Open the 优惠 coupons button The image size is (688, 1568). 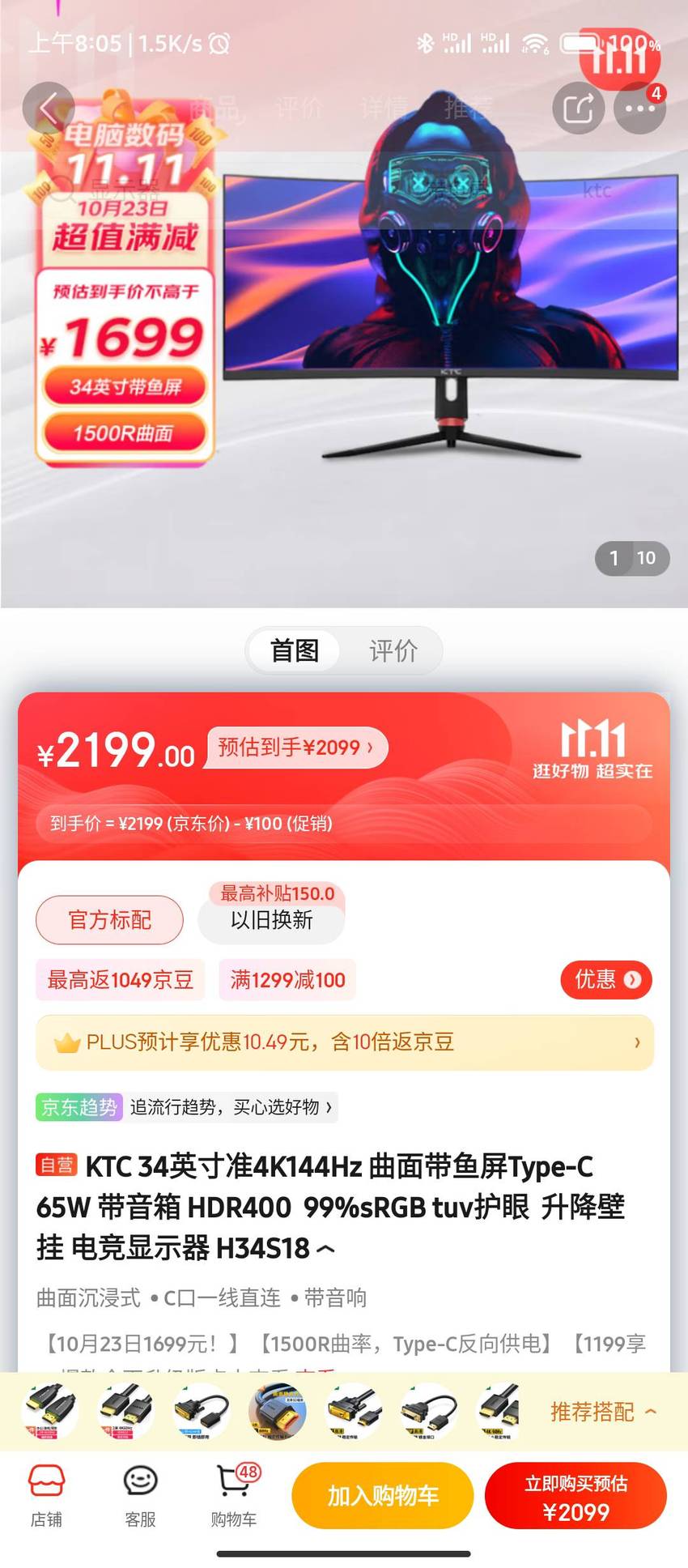606,980
